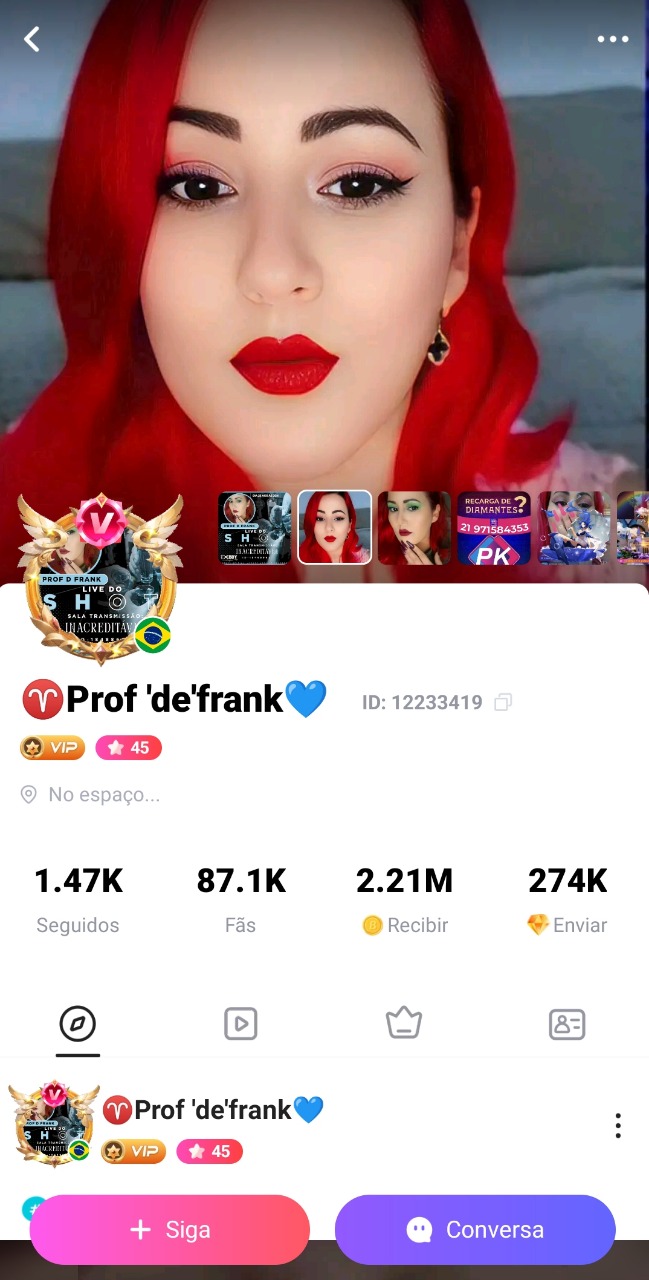Switch to the videos tab
The width and height of the screenshot is (649, 1280).
(x=241, y=1024)
